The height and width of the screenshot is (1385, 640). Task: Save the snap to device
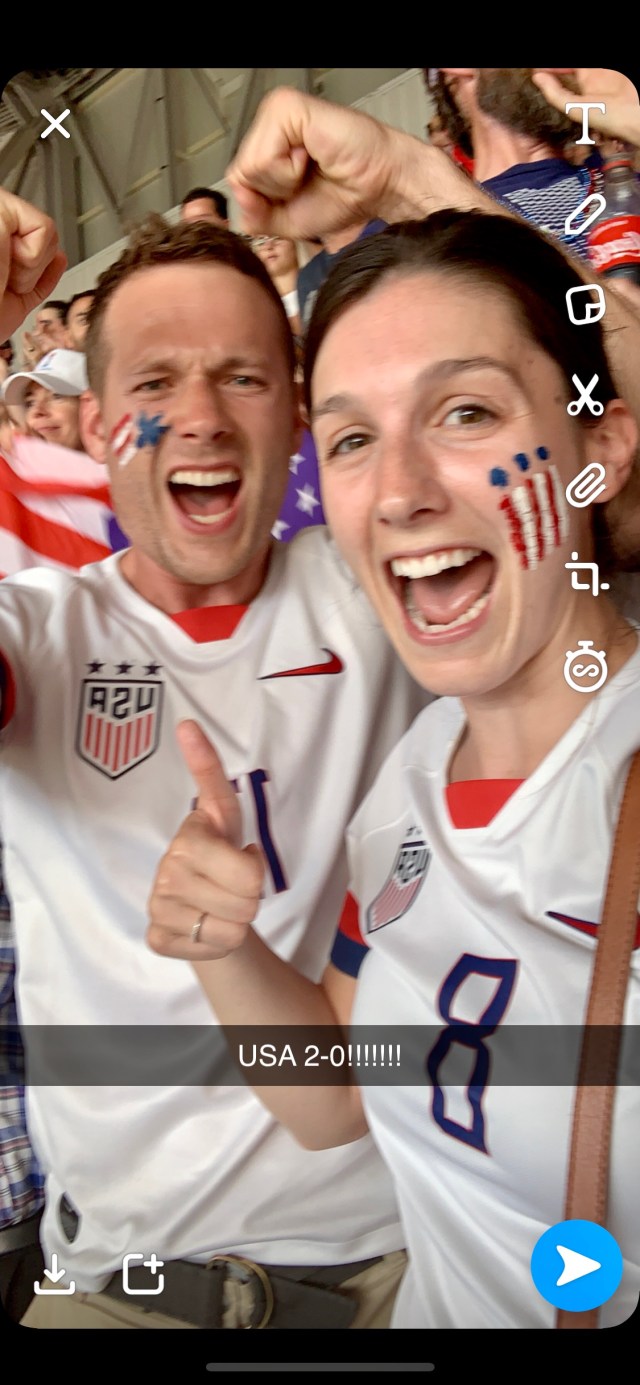pos(54,1273)
